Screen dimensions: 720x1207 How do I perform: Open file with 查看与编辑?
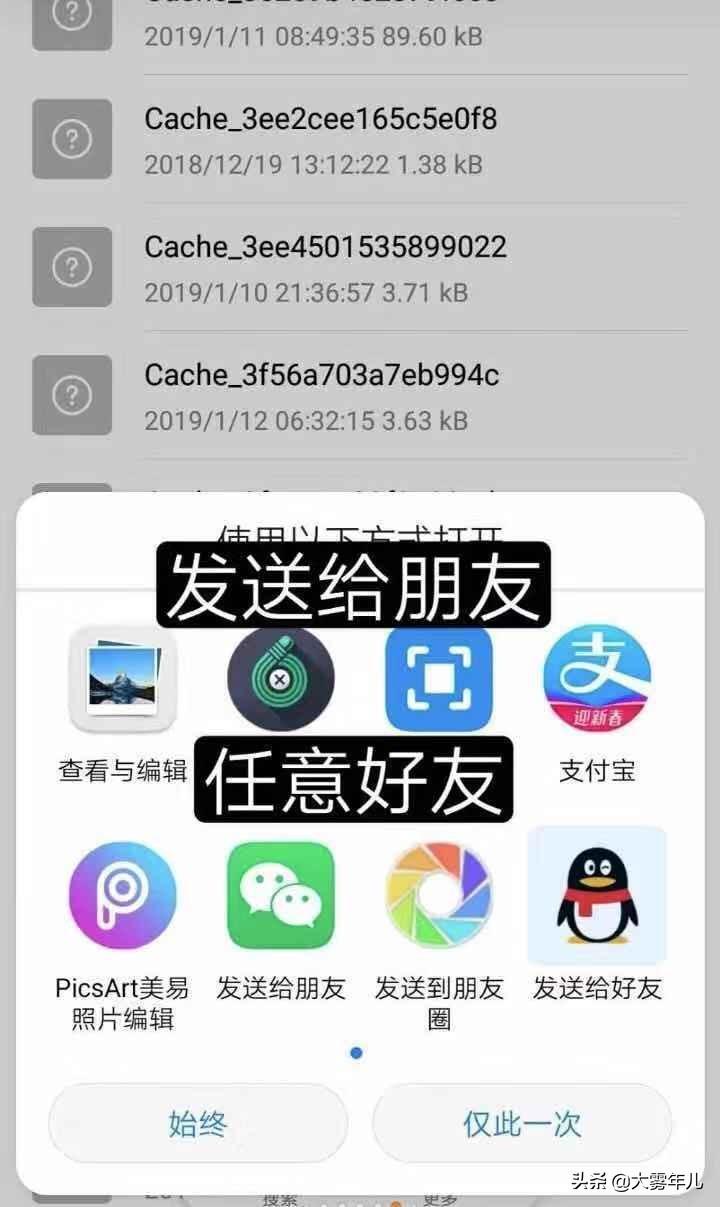[123, 681]
